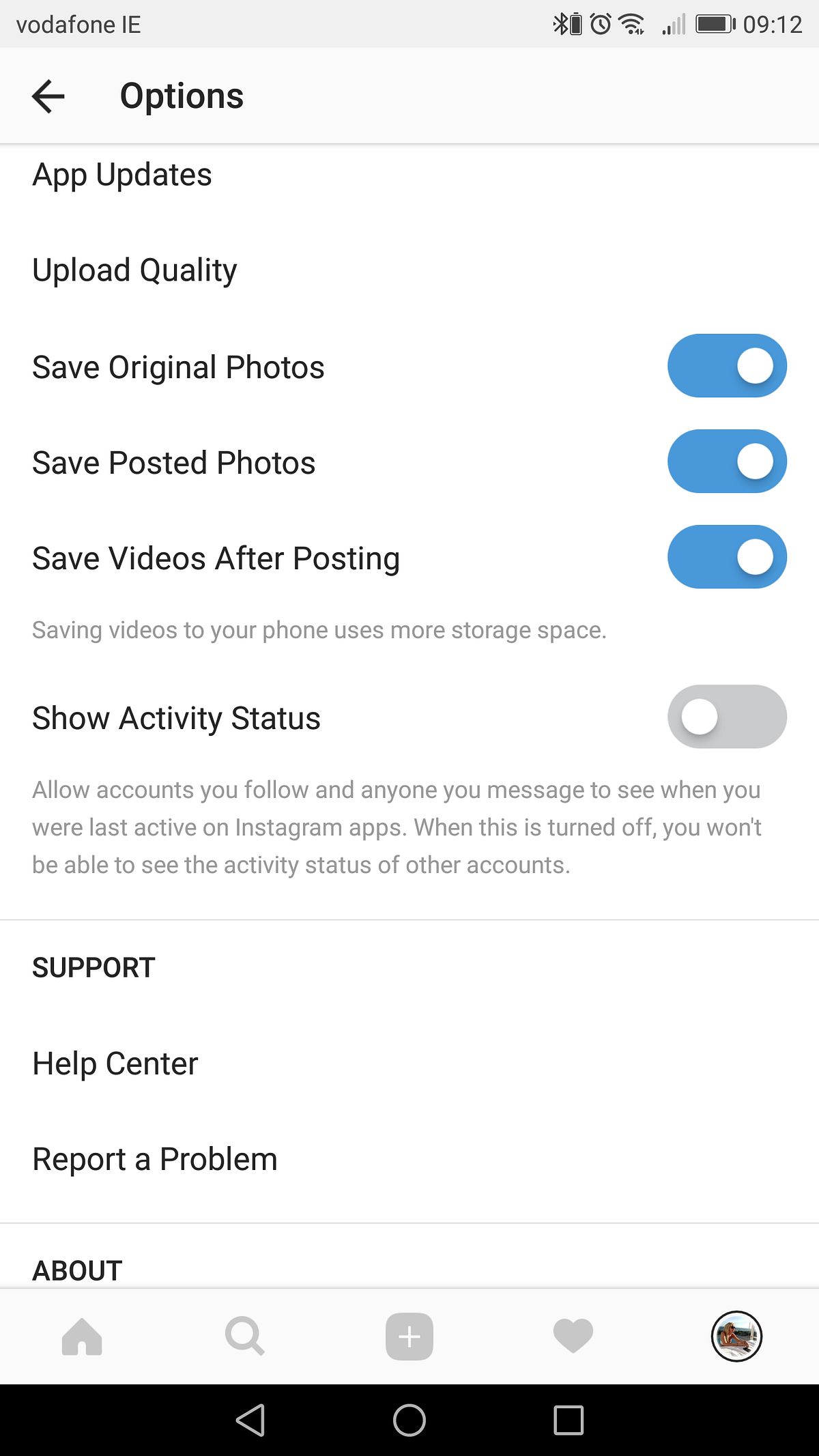Disable the Save Posted Photos switch

click(x=727, y=461)
